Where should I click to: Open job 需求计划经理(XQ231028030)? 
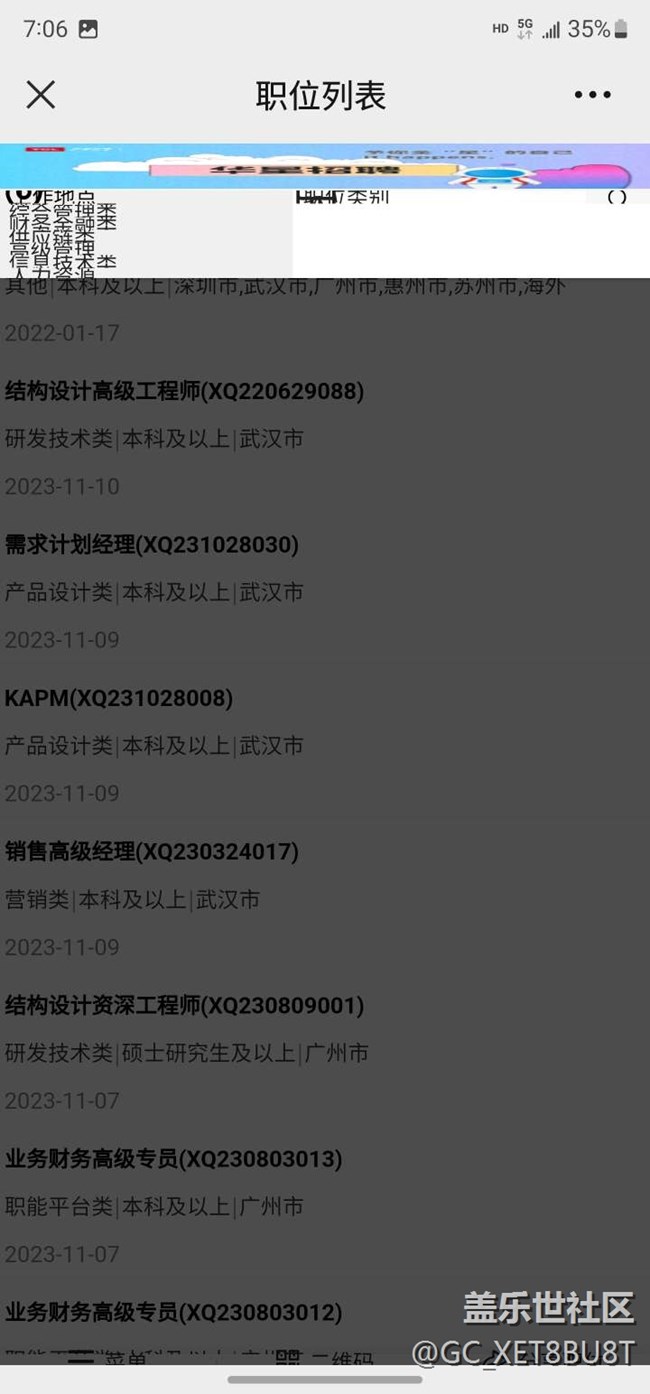click(152, 545)
